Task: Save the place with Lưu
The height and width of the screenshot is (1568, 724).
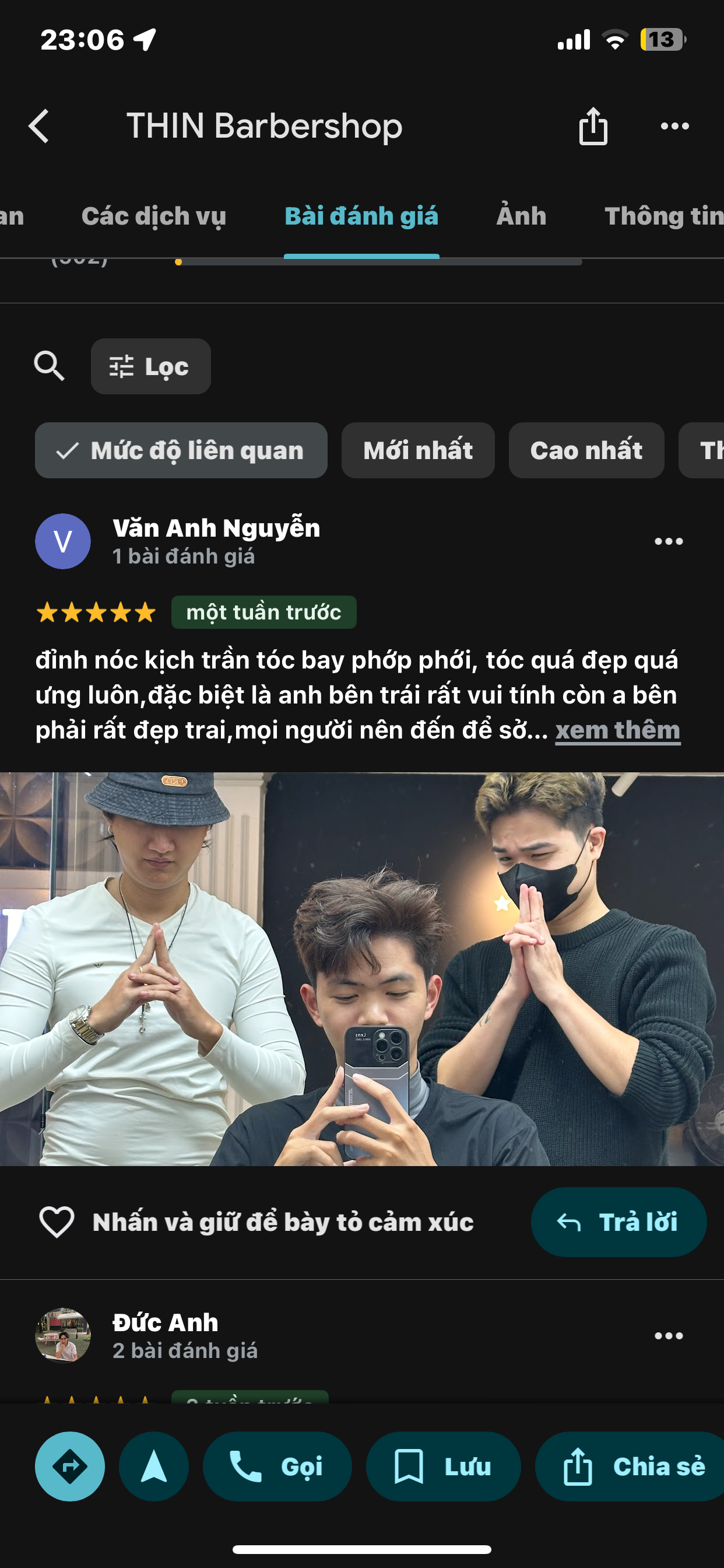Action: 443,1466
